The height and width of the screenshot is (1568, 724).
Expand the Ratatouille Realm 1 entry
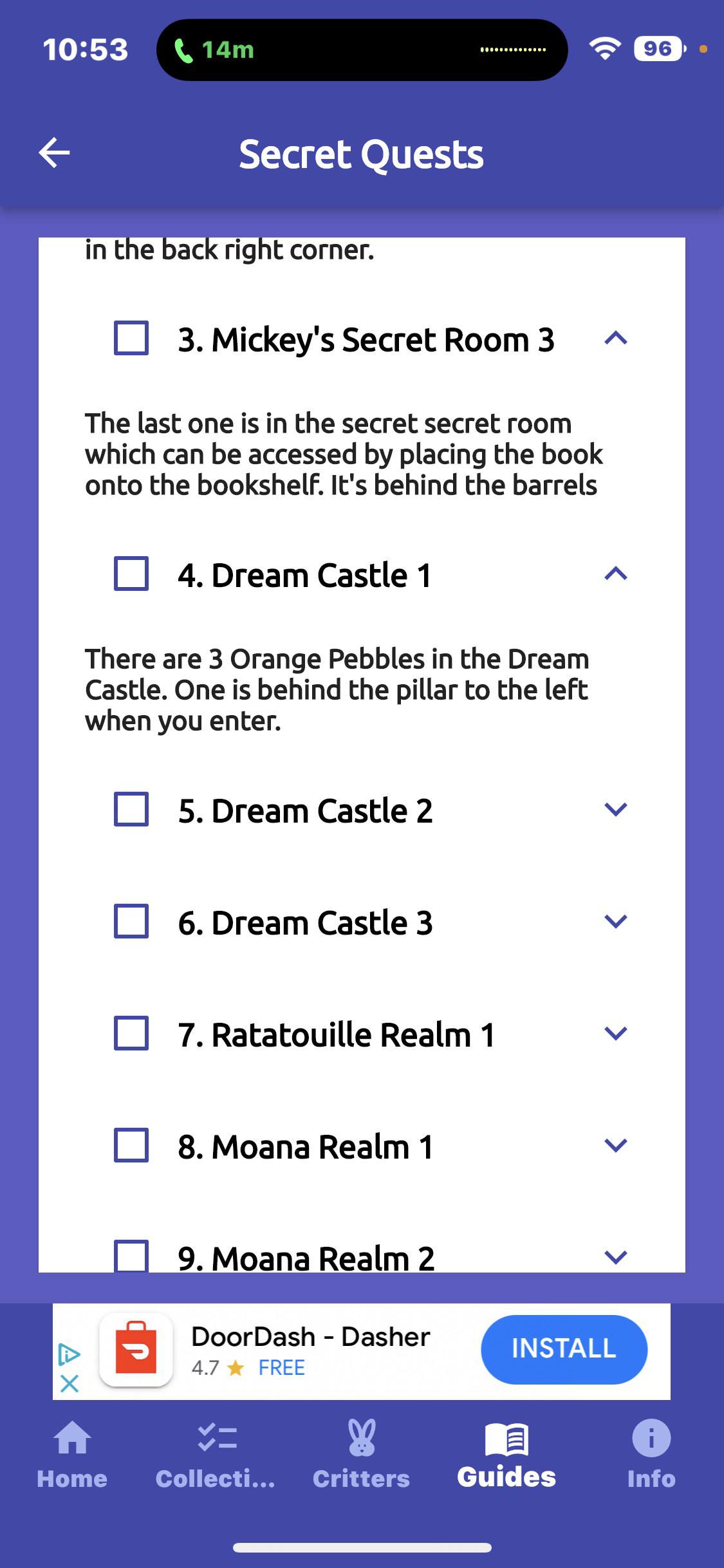pyautogui.click(x=616, y=1033)
